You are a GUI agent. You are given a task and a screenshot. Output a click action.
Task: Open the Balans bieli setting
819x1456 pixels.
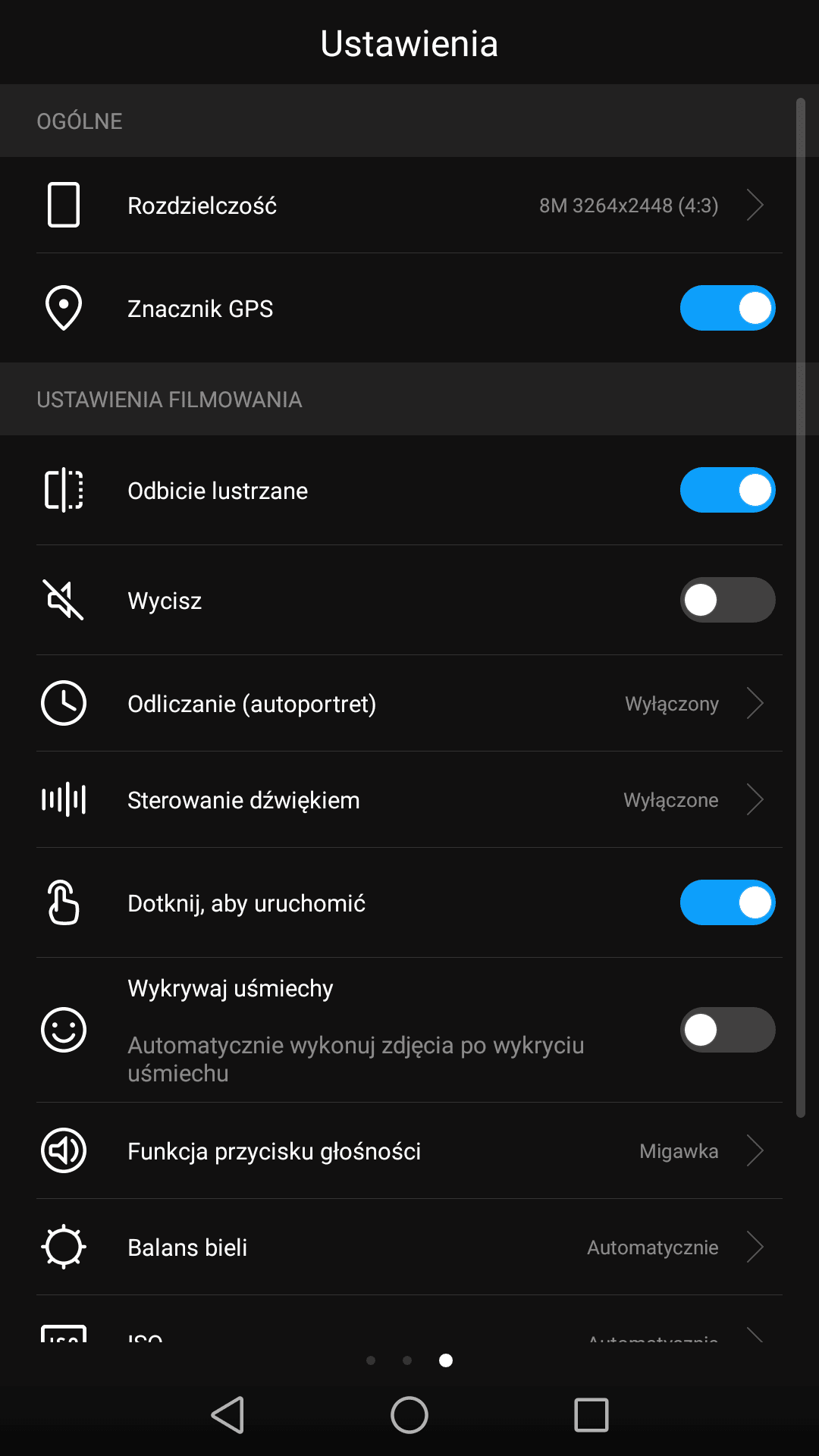(x=409, y=1247)
